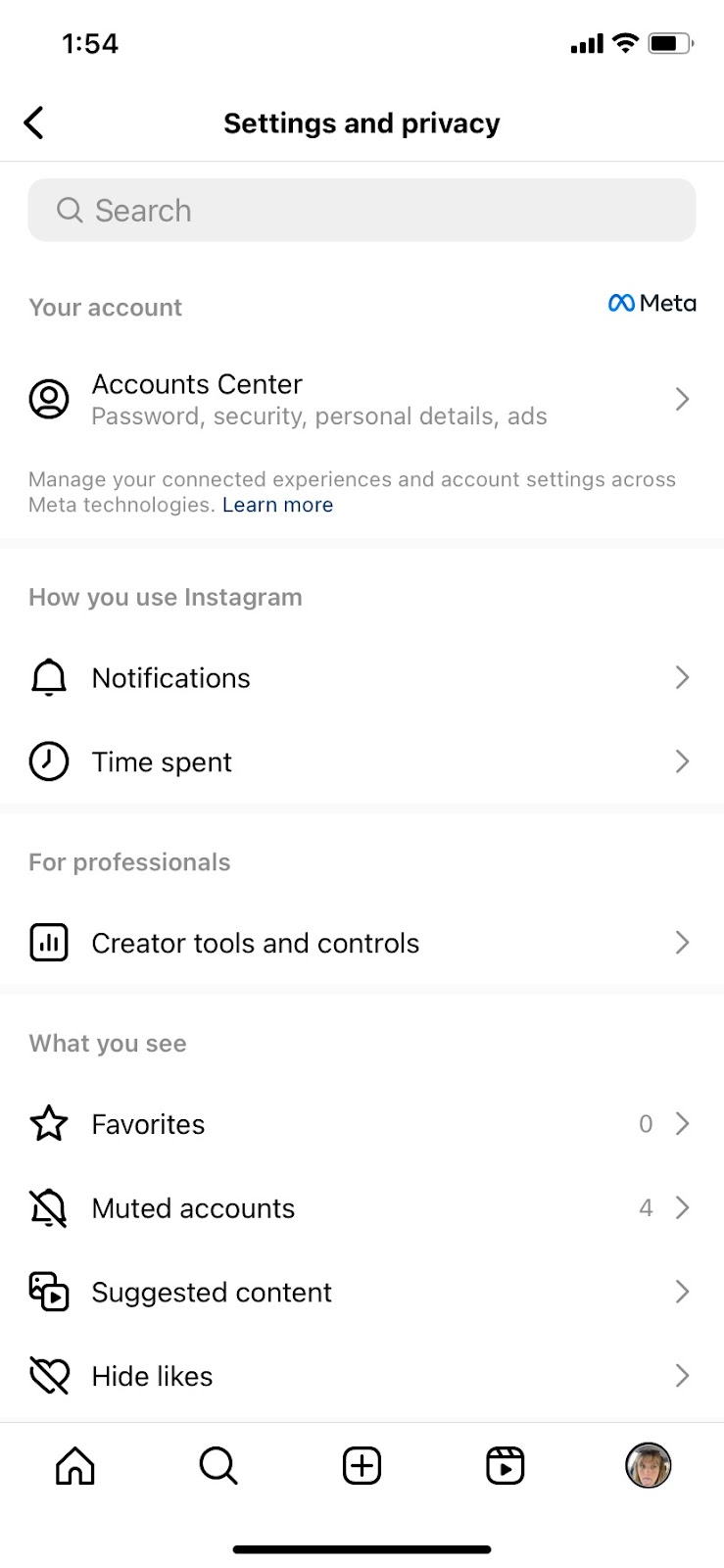The image size is (724, 1568).
Task: Switch to the Reels tab
Action: click(x=506, y=1466)
